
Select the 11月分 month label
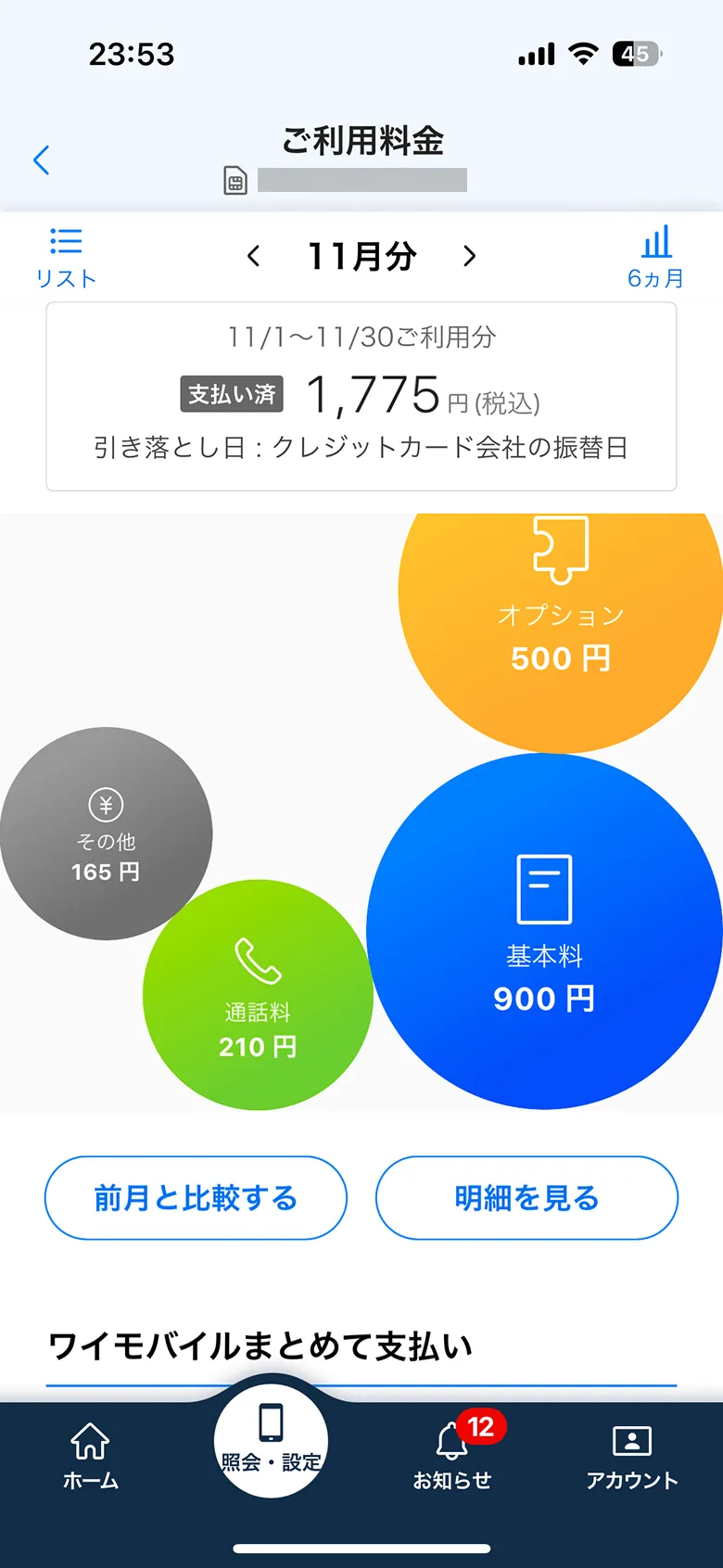click(361, 257)
